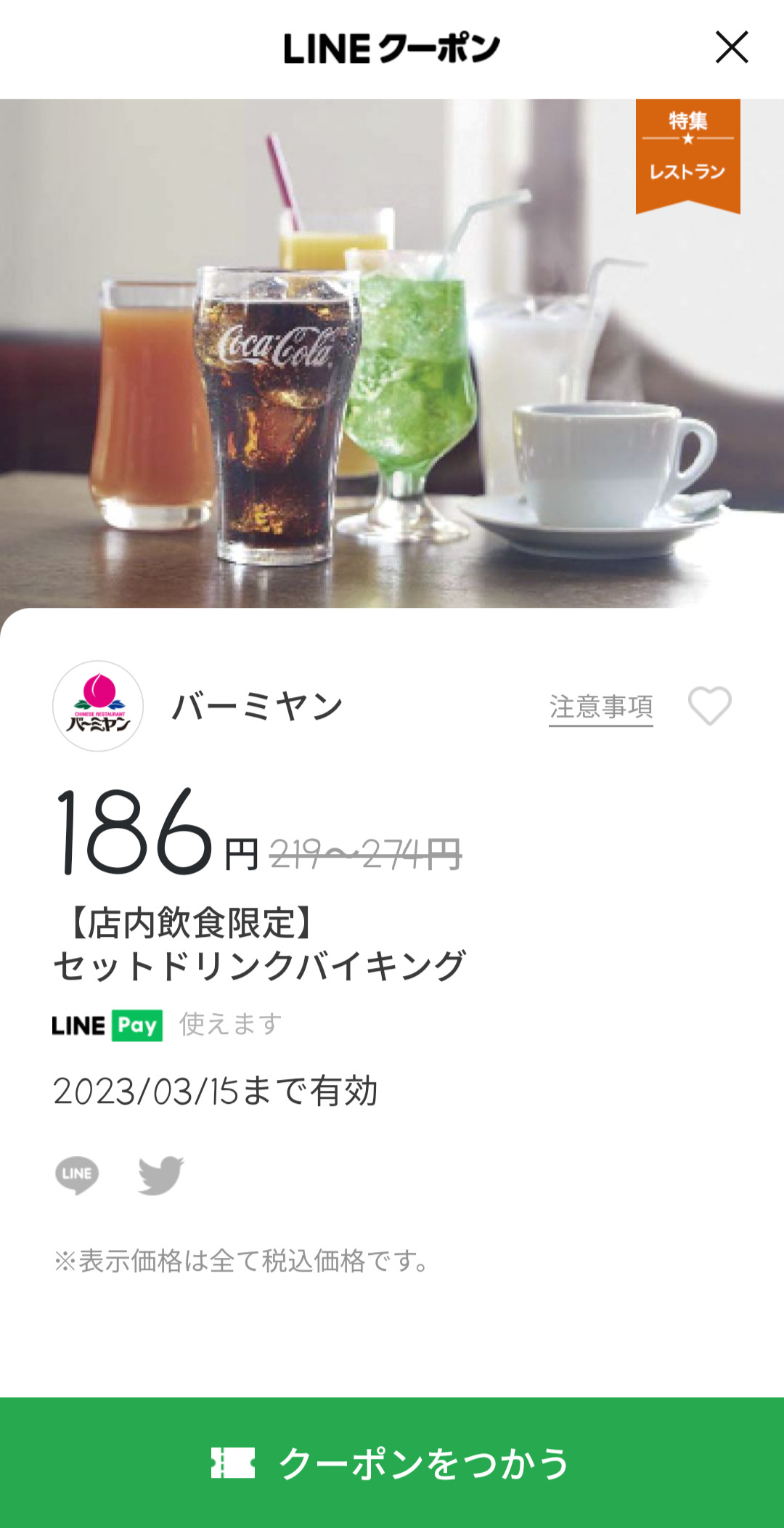
Task: Favorite this coupon with the heart
Action: pos(709,706)
